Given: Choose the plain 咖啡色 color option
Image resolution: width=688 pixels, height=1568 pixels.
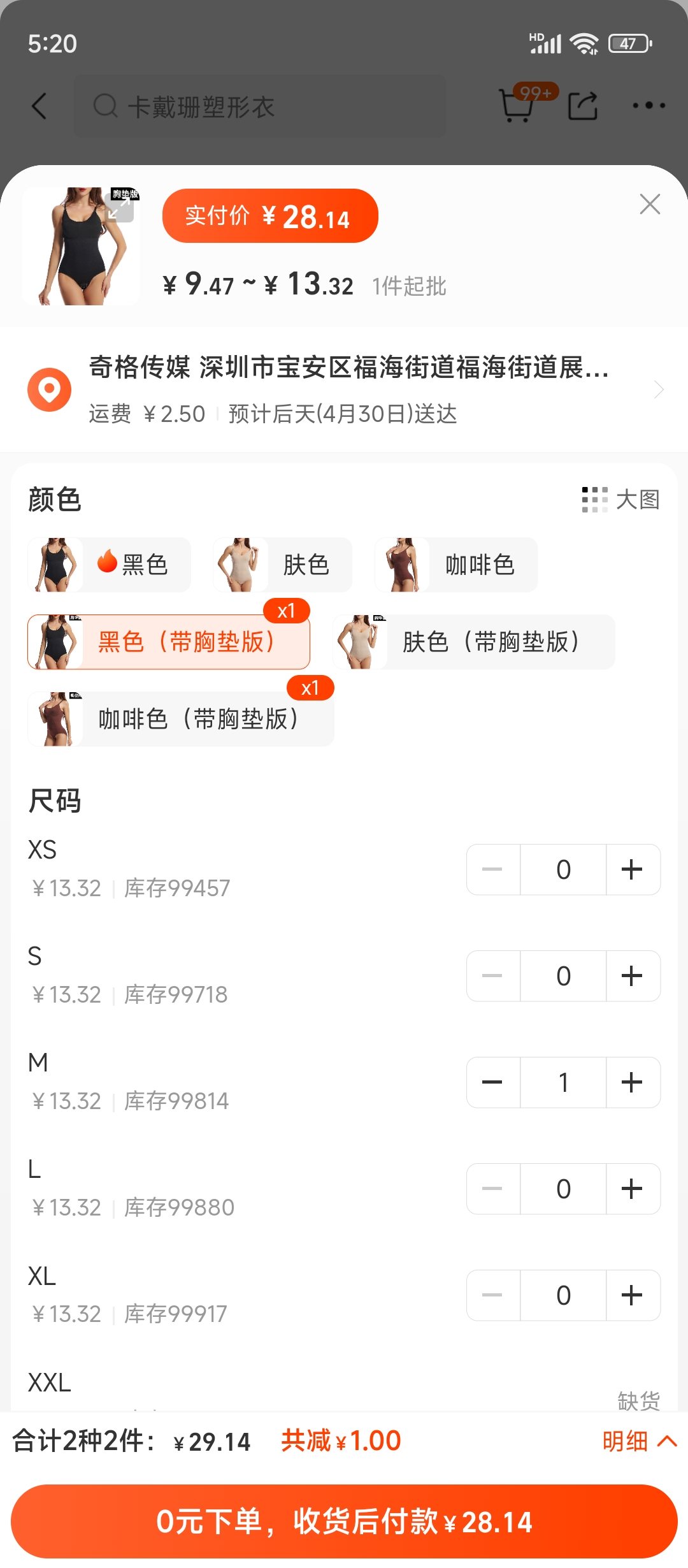Looking at the screenshot, I should point(456,565).
